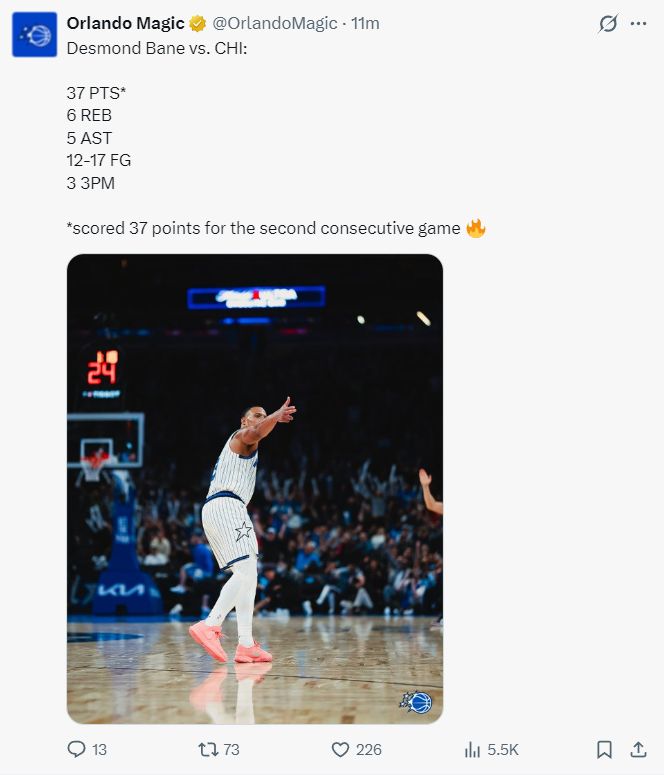Image resolution: width=664 pixels, height=775 pixels.
Task: Expand the Desmond Bane photo
Action: coord(255,488)
